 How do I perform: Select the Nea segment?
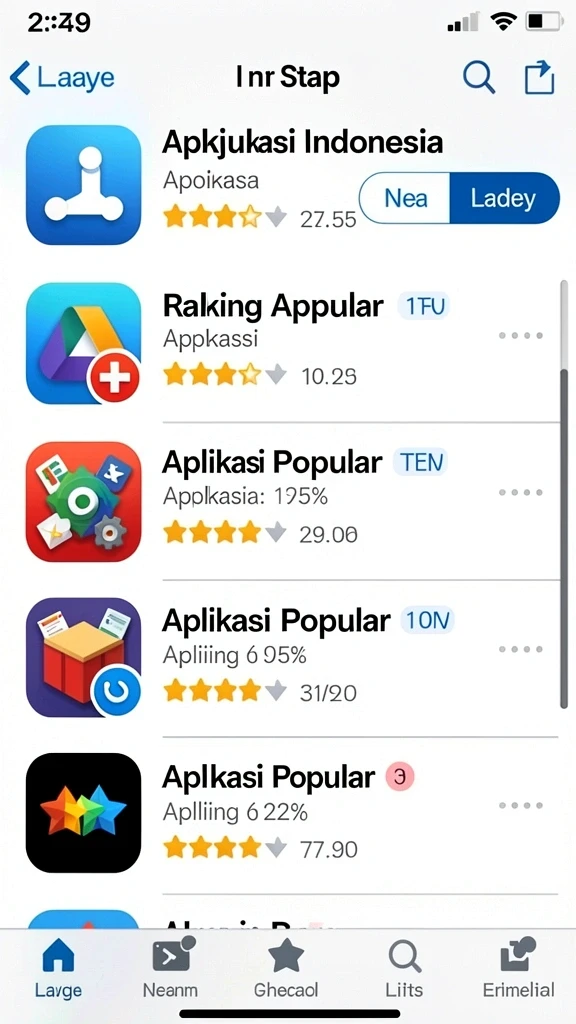point(405,199)
